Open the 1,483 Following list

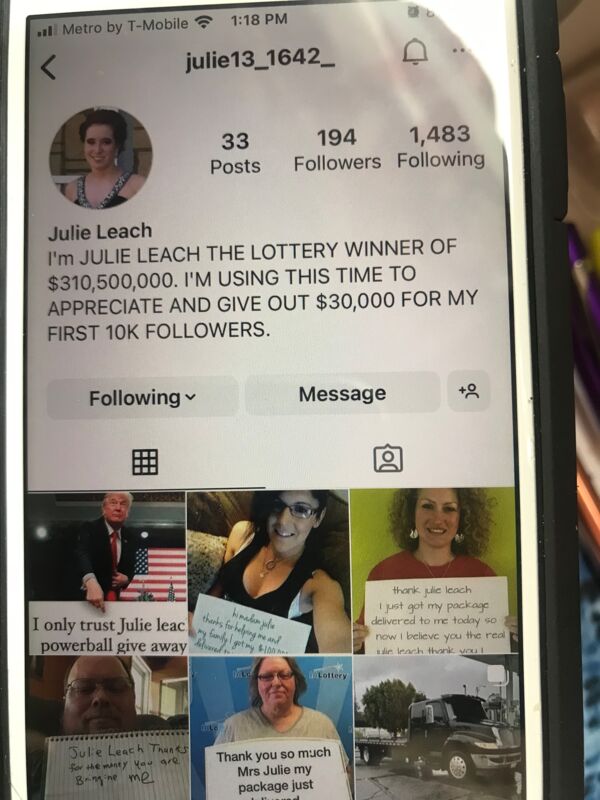click(440, 147)
